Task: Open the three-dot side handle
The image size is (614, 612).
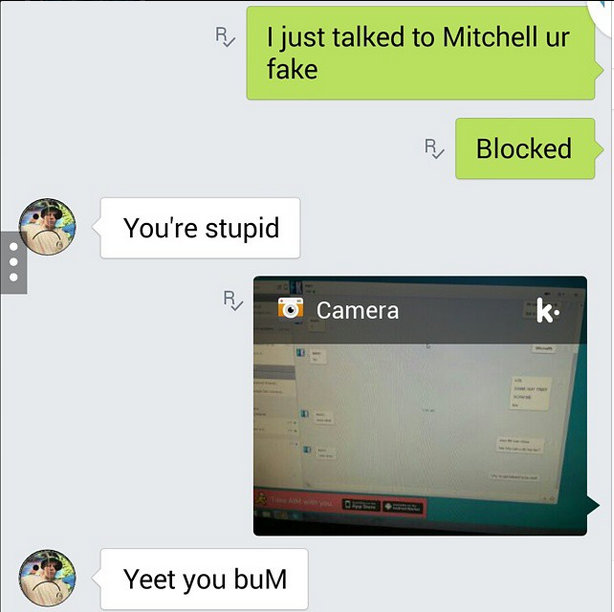Action: coord(13,262)
